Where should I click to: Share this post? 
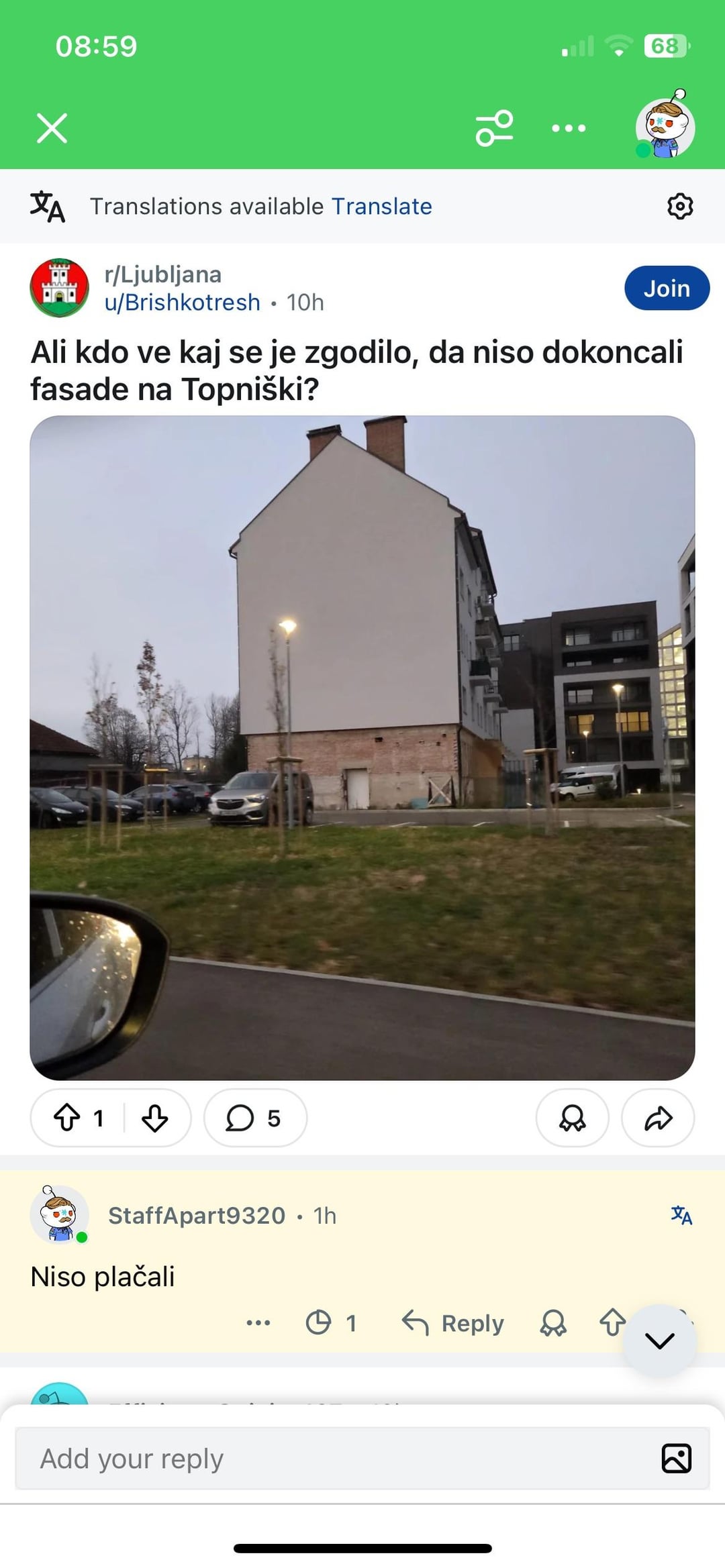(658, 1118)
